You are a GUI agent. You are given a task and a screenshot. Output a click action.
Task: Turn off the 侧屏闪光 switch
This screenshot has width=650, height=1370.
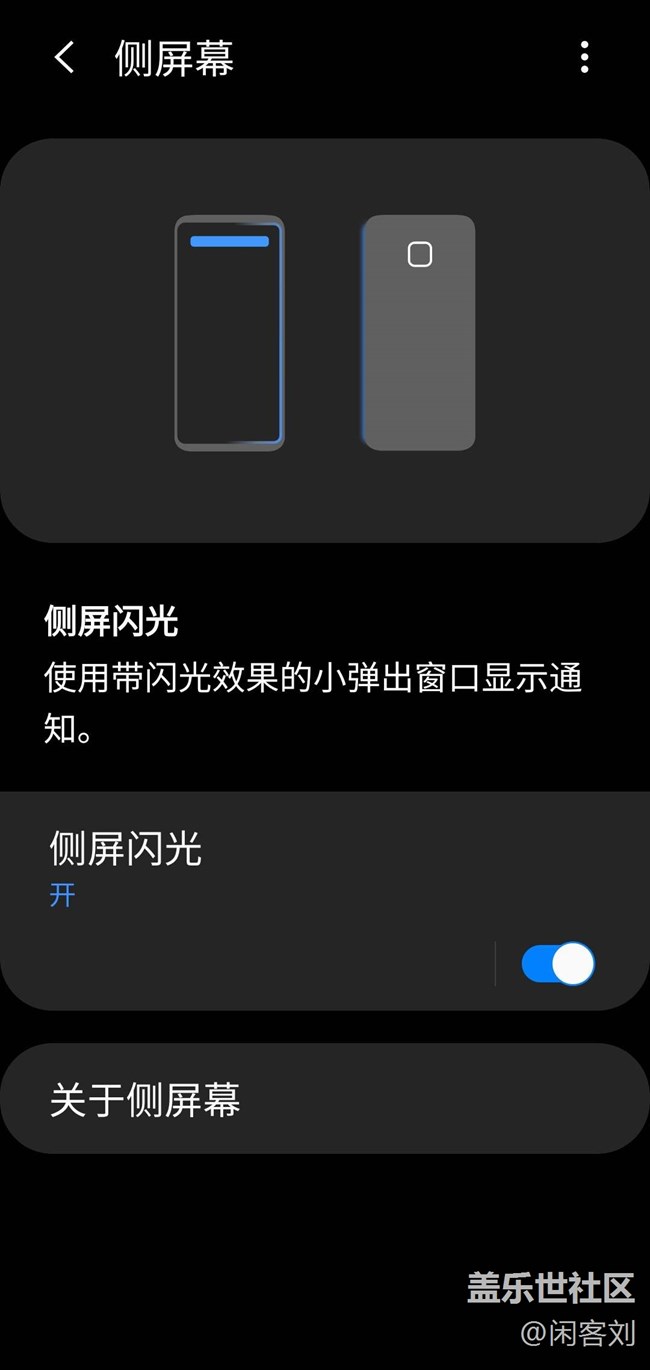coord(558,964)
